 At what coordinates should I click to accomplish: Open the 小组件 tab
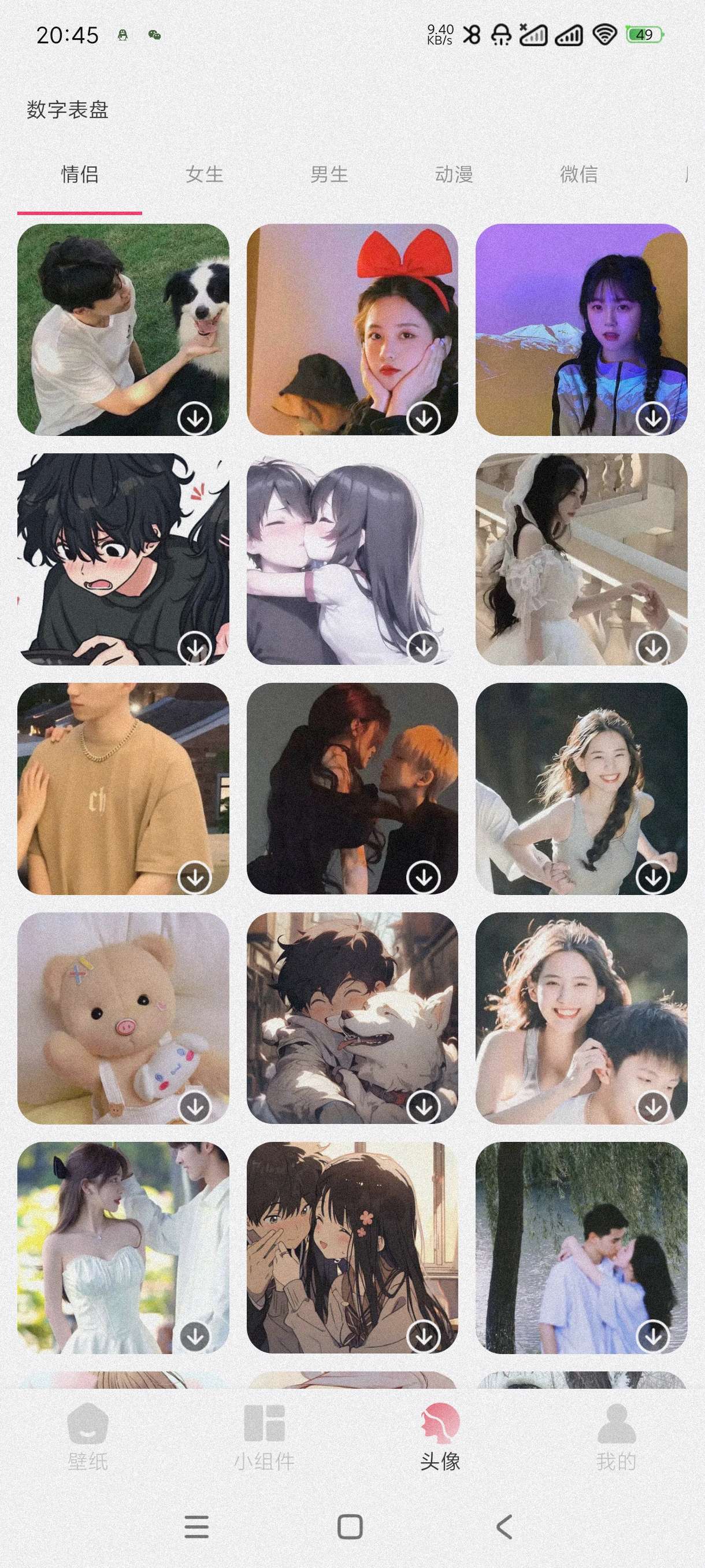[264, 1437]
